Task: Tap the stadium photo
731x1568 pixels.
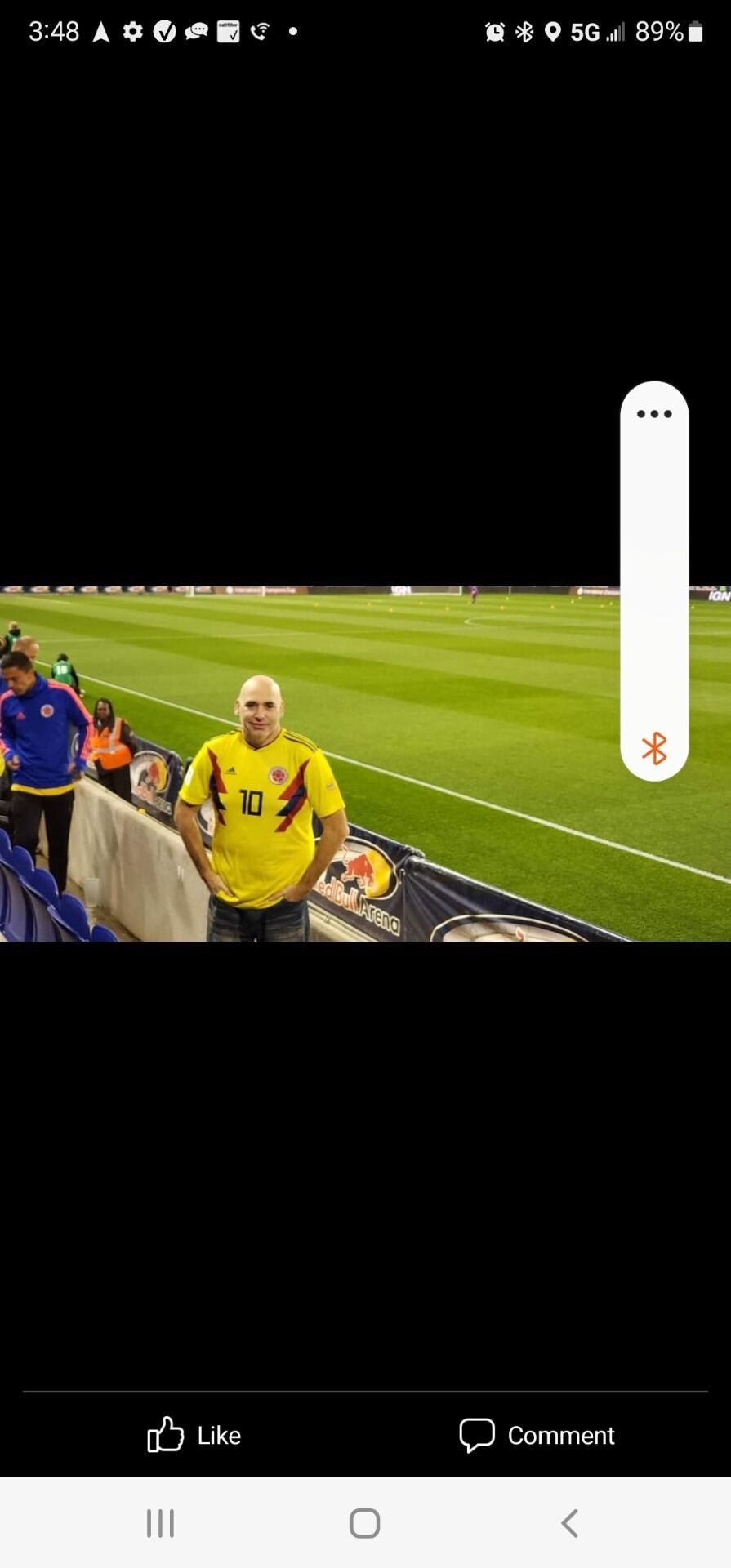Action: (x=365, y=764)
